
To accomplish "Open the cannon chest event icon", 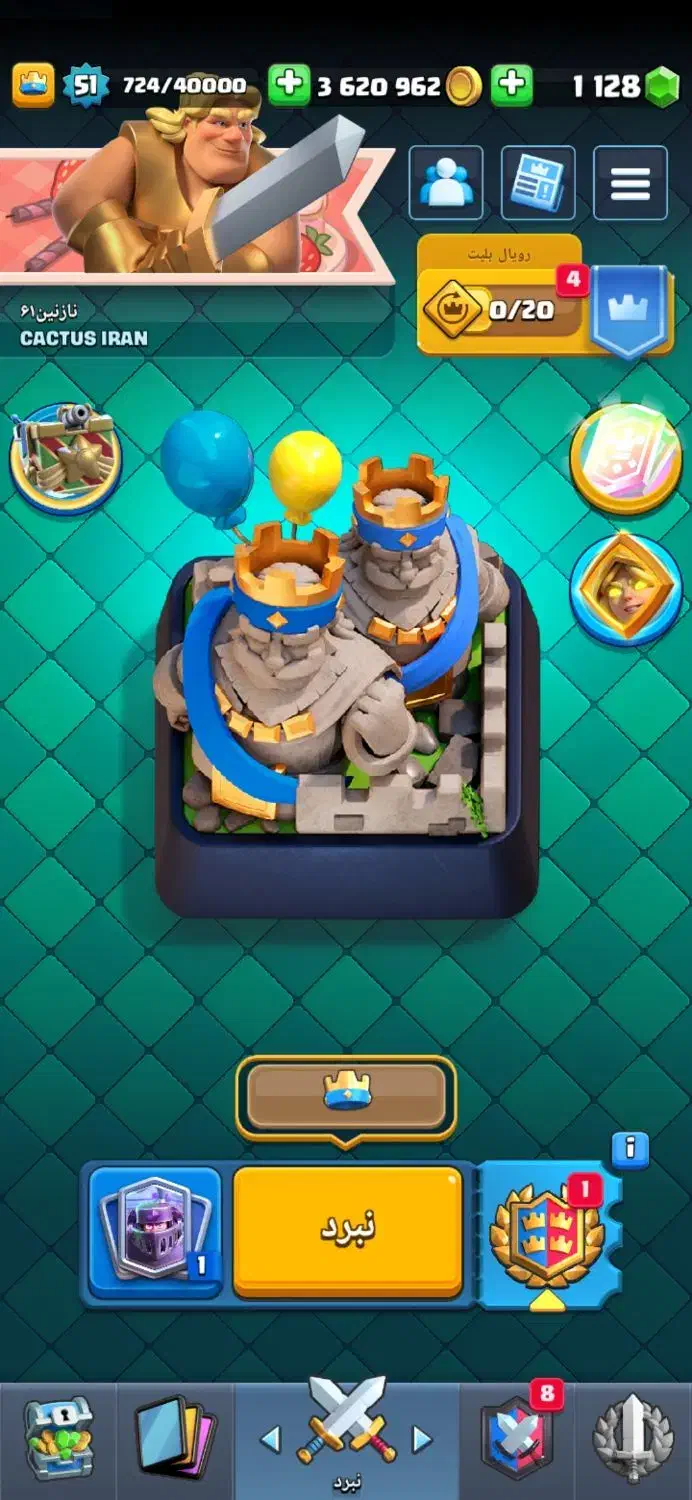I will pyautogui.click(x=65, y=457).
